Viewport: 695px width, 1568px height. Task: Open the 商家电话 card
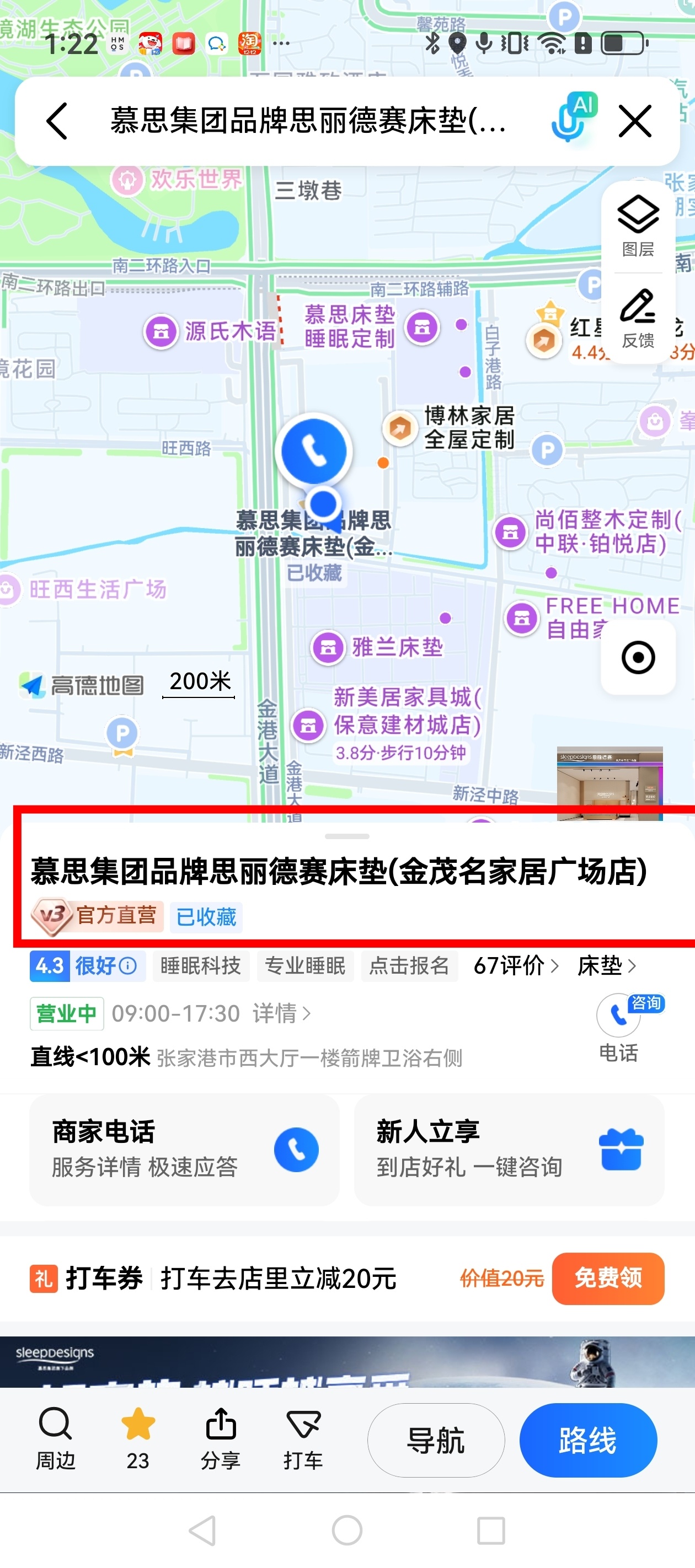pyautogui.click(x=184, y=1149)
